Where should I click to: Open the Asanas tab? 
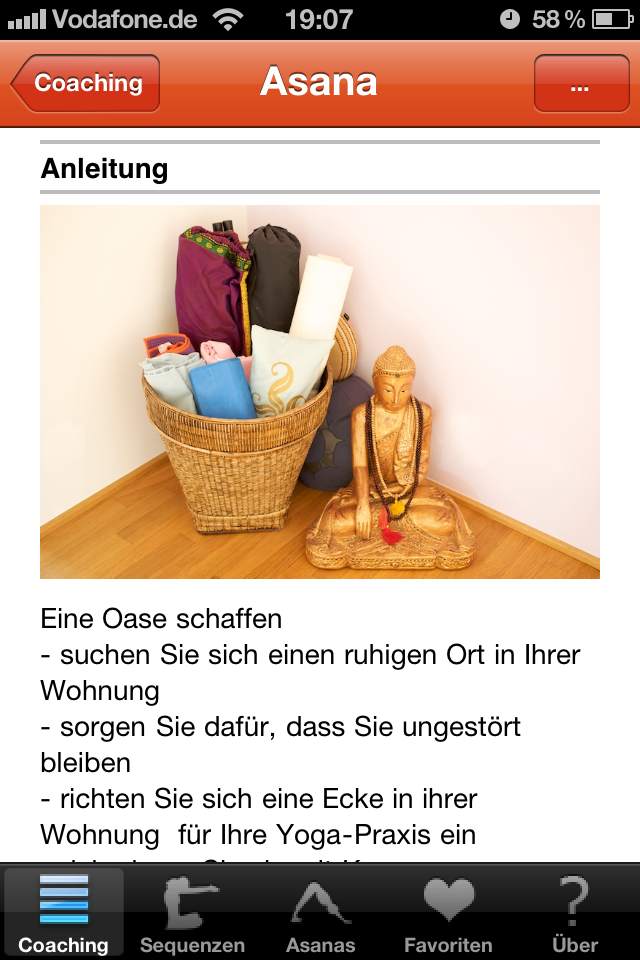pos(320,912)
